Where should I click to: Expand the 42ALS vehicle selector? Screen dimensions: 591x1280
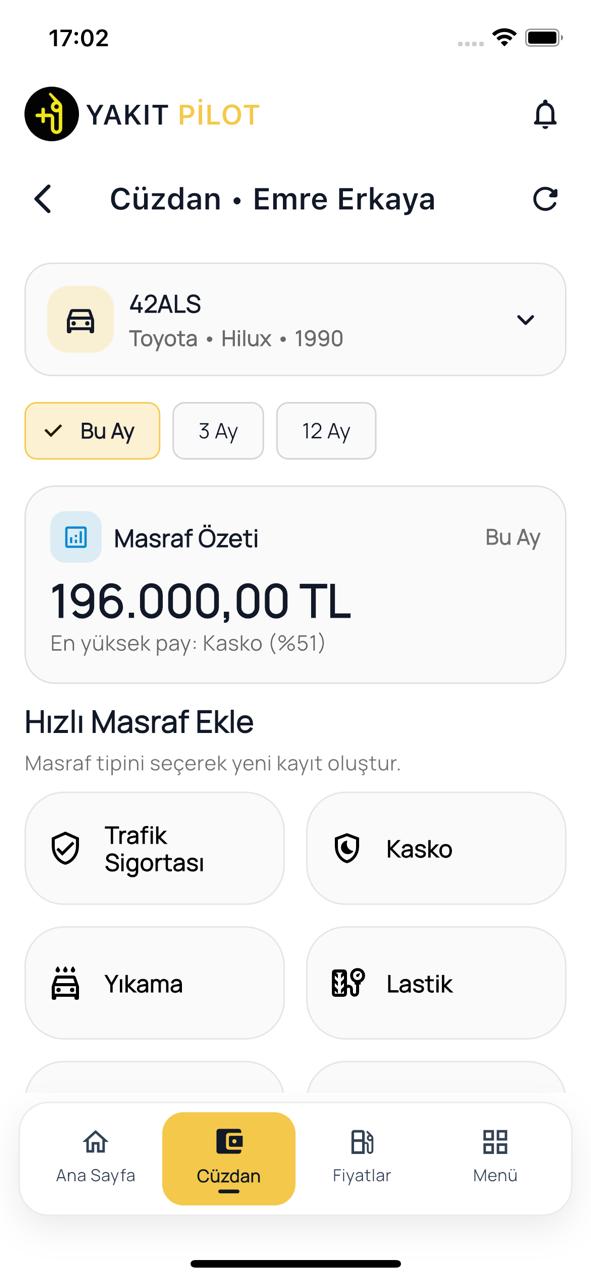pos(295,319)
